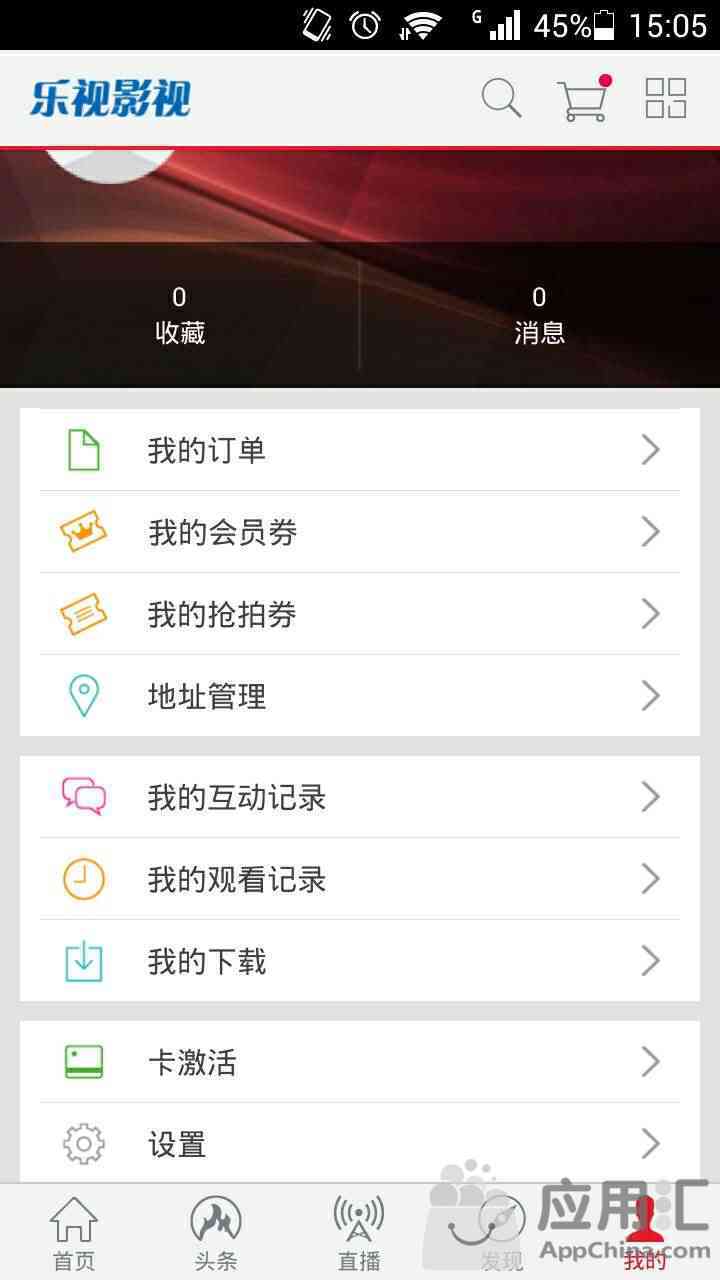Viewport: 720px width, 1280px height.
Task: Open 我的互动记录
Action: [x=360, y=797]
